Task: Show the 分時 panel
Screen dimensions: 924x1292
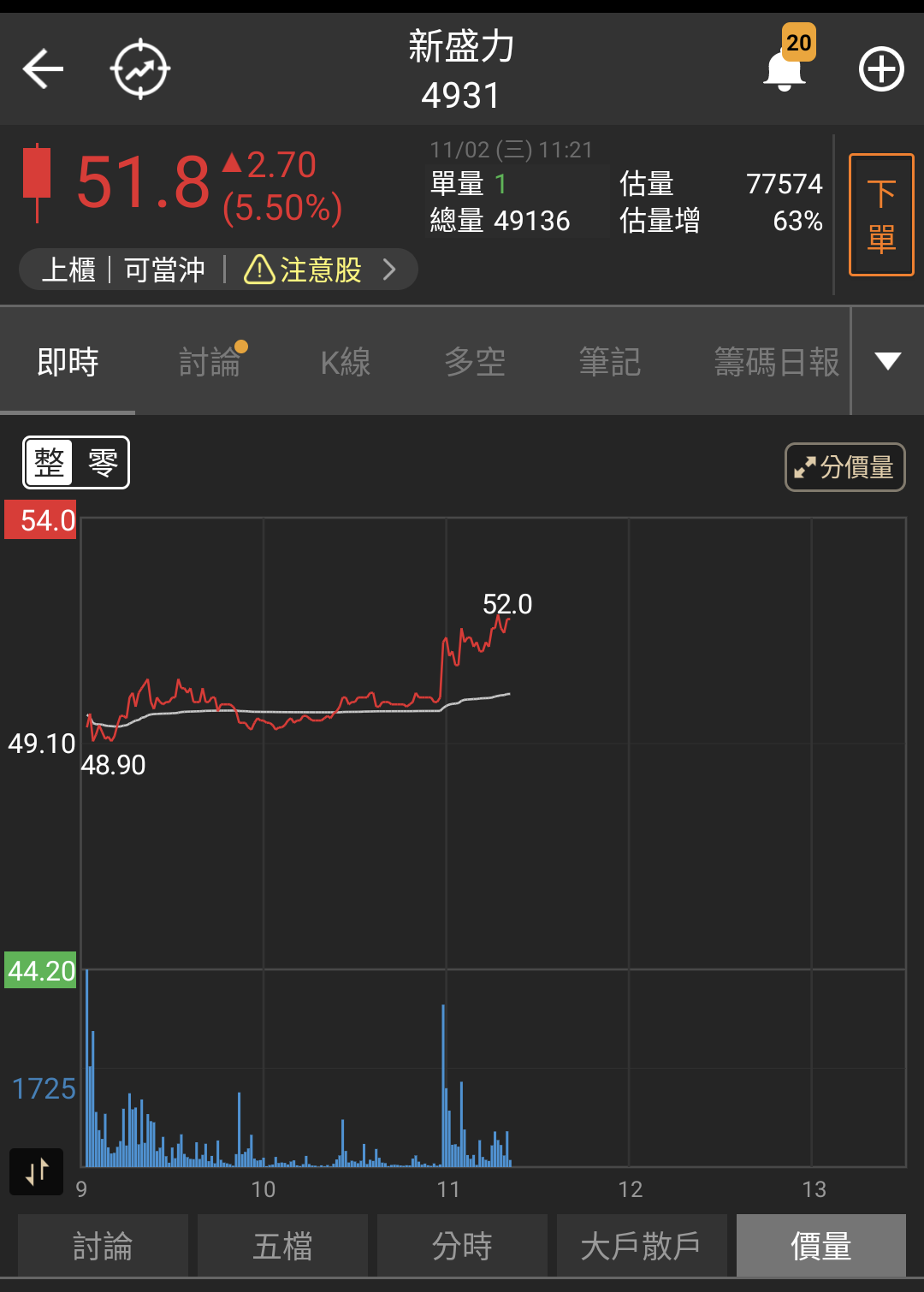Action: pyautogui.click(x=462, y=1246)
